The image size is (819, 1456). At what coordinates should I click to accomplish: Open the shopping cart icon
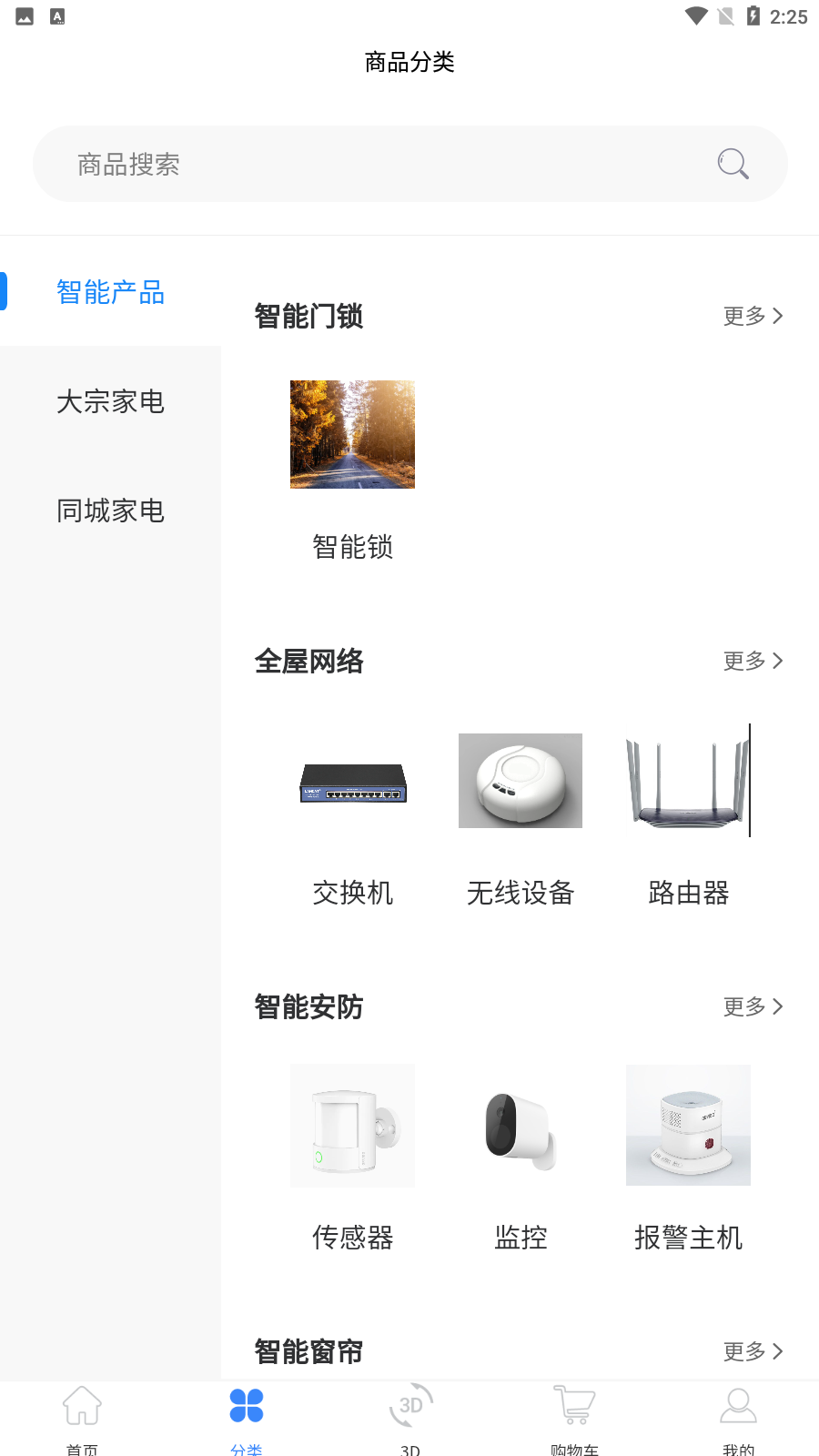point(573,1406)
